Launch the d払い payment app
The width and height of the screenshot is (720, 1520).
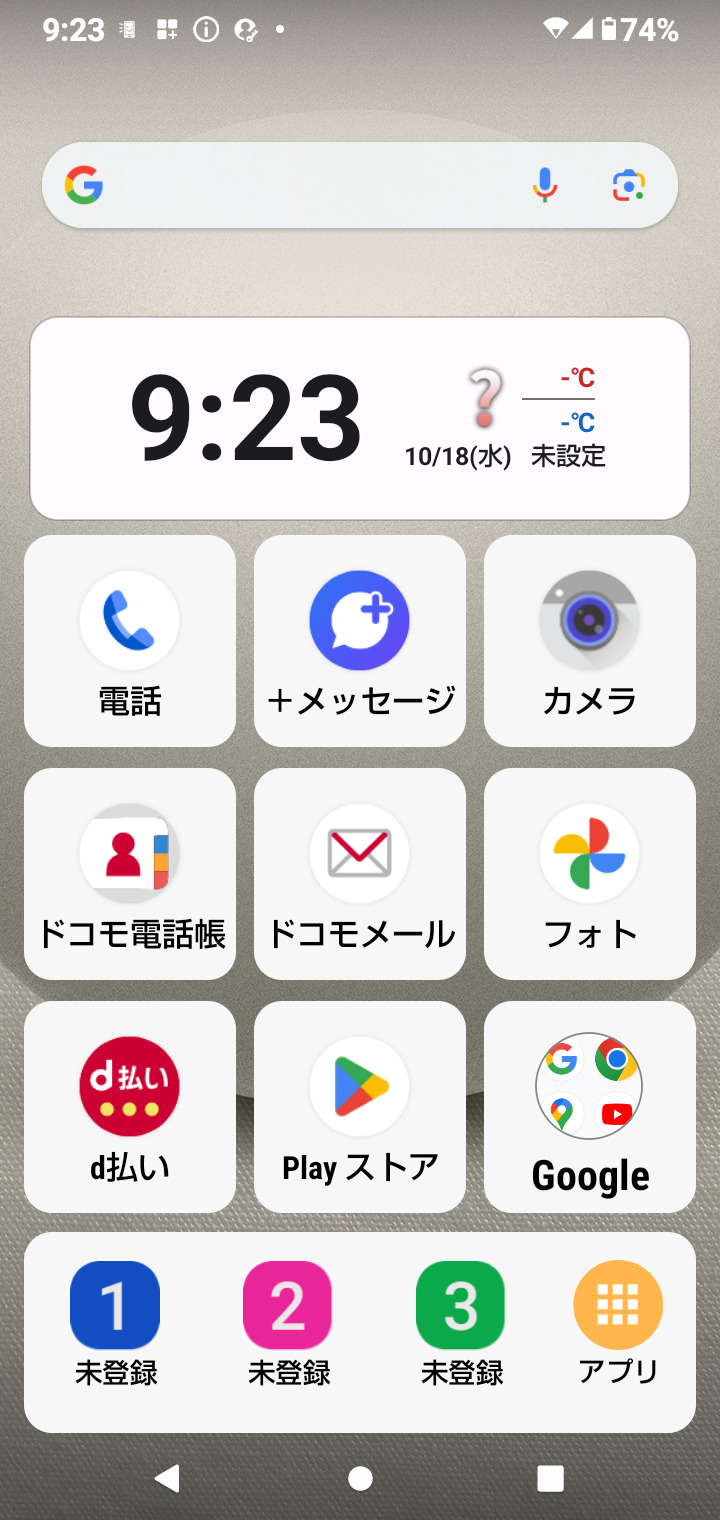(130, 1107)
